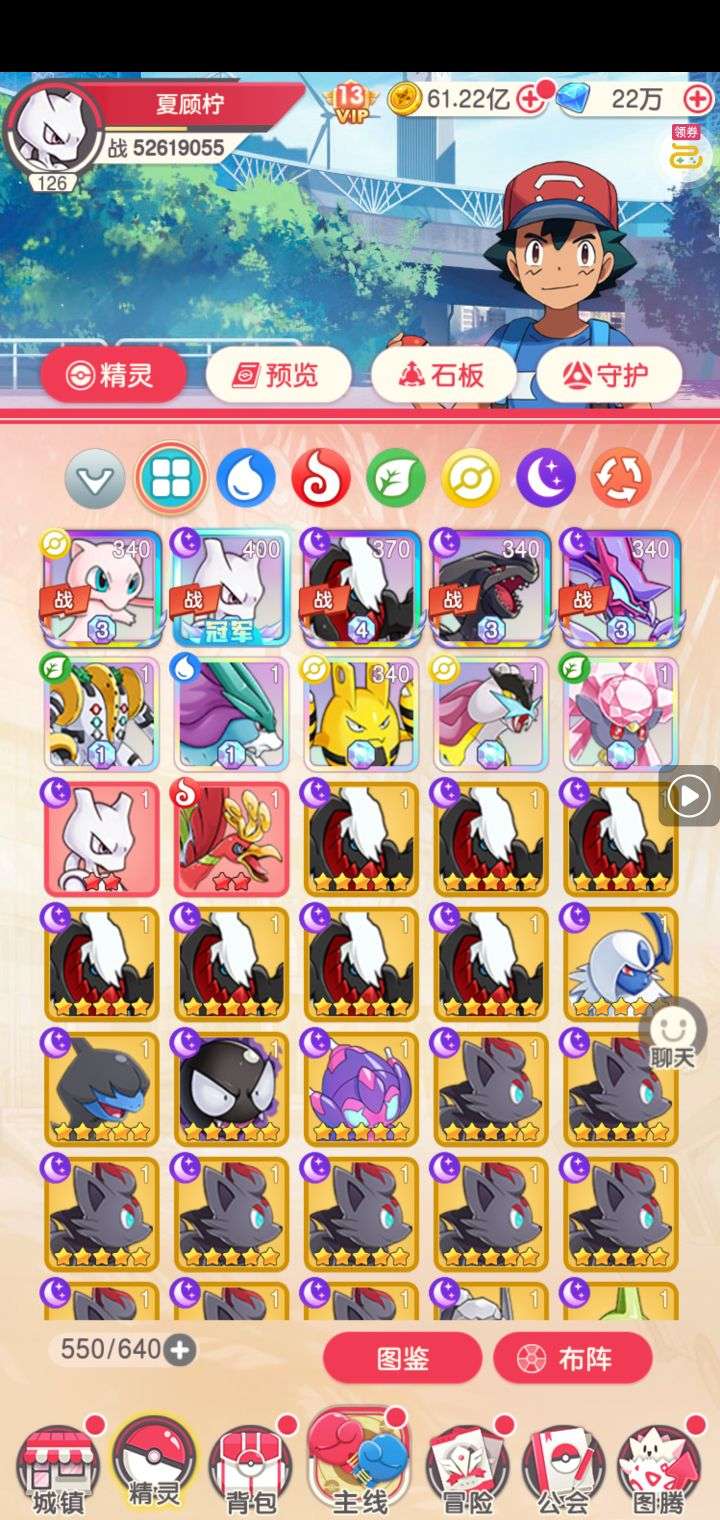Image resolution: width=720 pixels, height=1520 pixels.
Task: Switch to the 预览 tab
Action: click(x=278, y=375)
